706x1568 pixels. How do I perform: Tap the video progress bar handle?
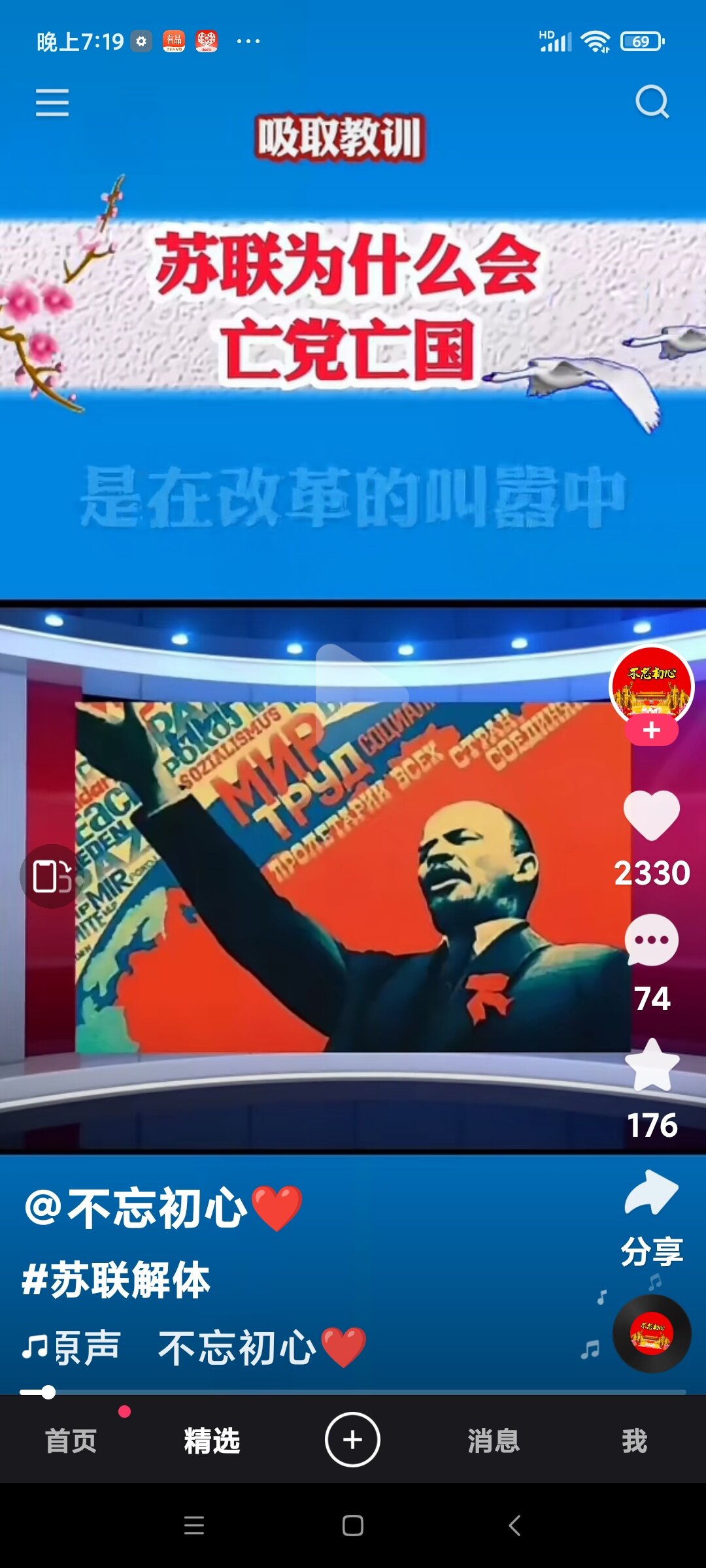[47, 1392]
